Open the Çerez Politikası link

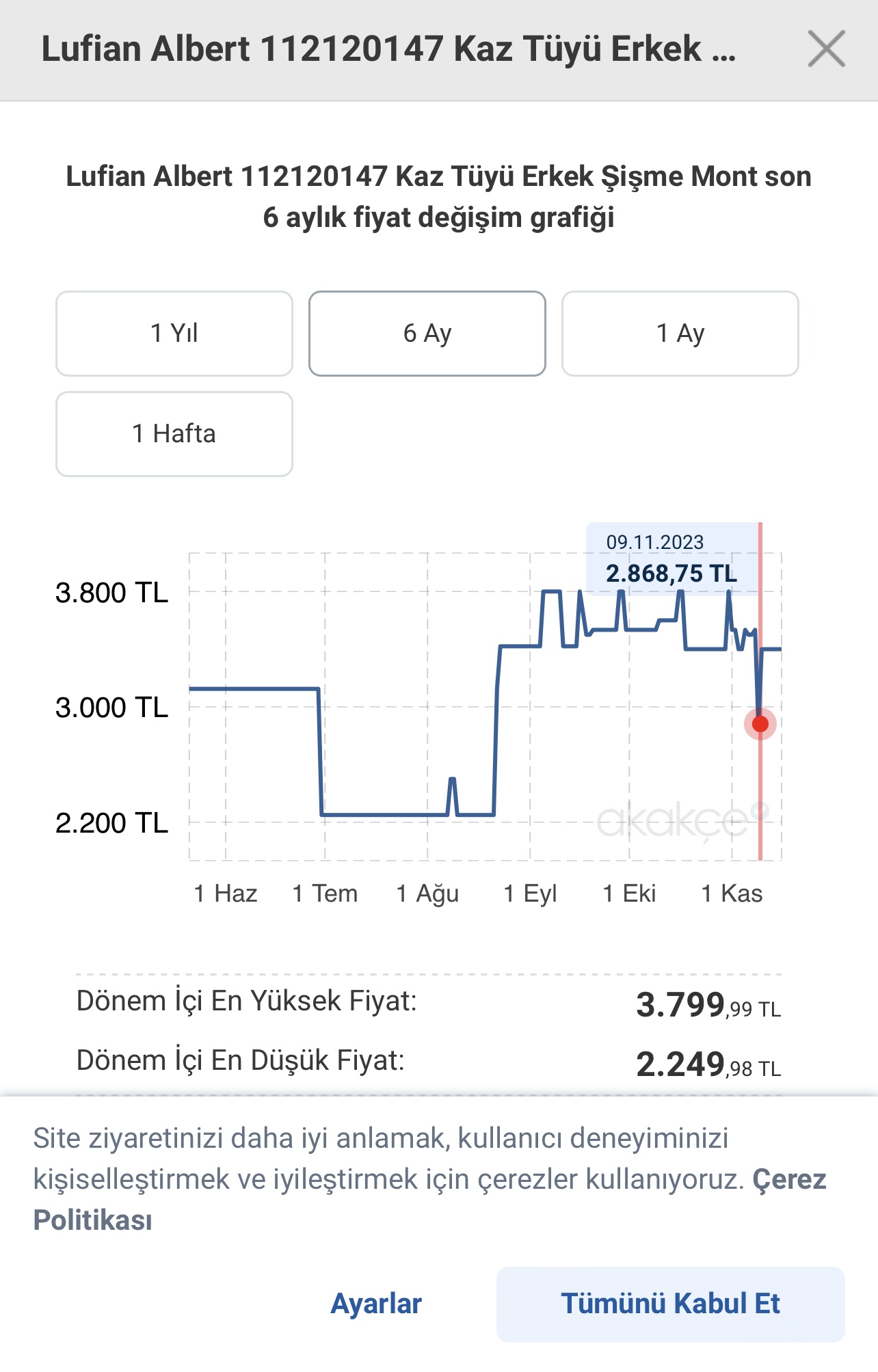click(x=430, y=1200)
